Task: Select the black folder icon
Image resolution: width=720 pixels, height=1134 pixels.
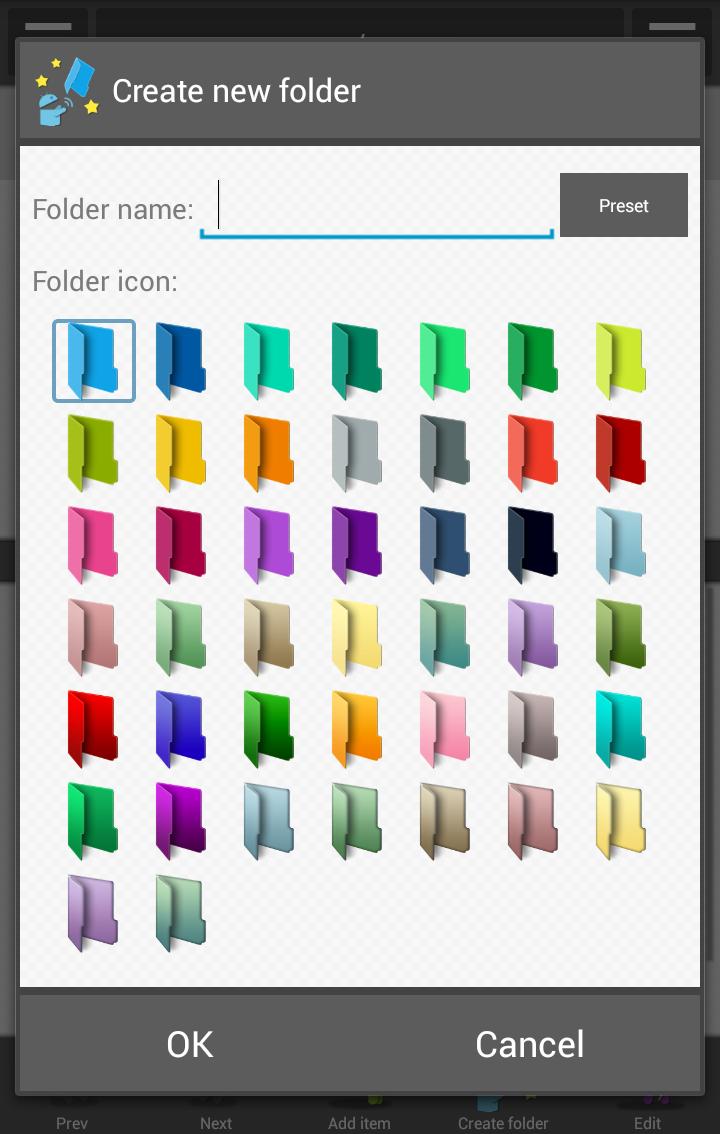Action: pyautogui.click(x=533, y=545)
